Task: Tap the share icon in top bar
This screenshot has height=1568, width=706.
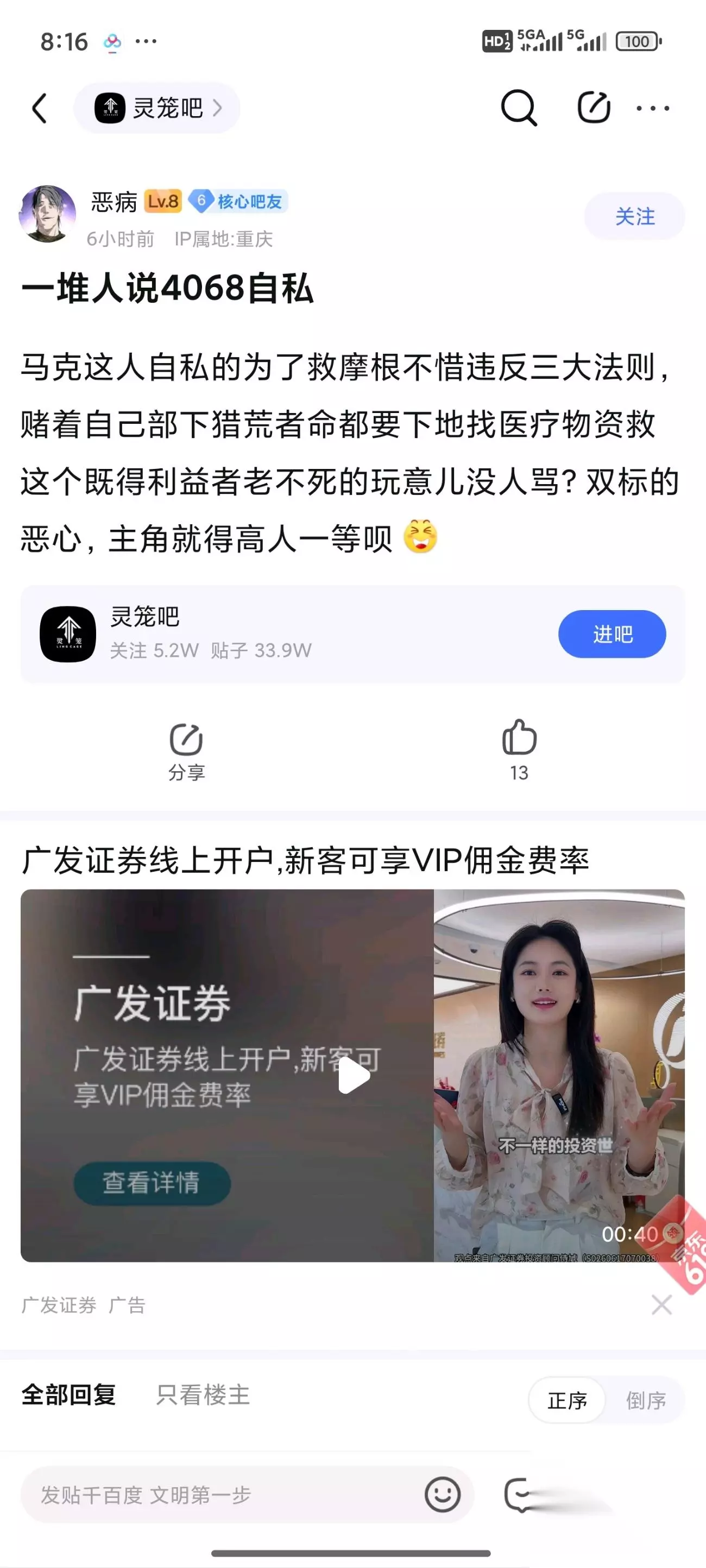Action: (x=594, y=107)
